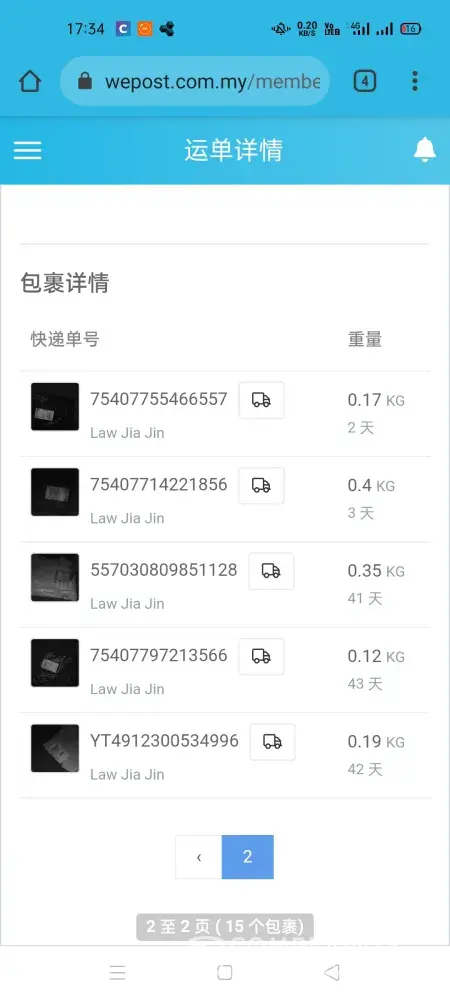Track parcel 557030809851128 via truck icon
450x1000 pixels.
(272, 571)
